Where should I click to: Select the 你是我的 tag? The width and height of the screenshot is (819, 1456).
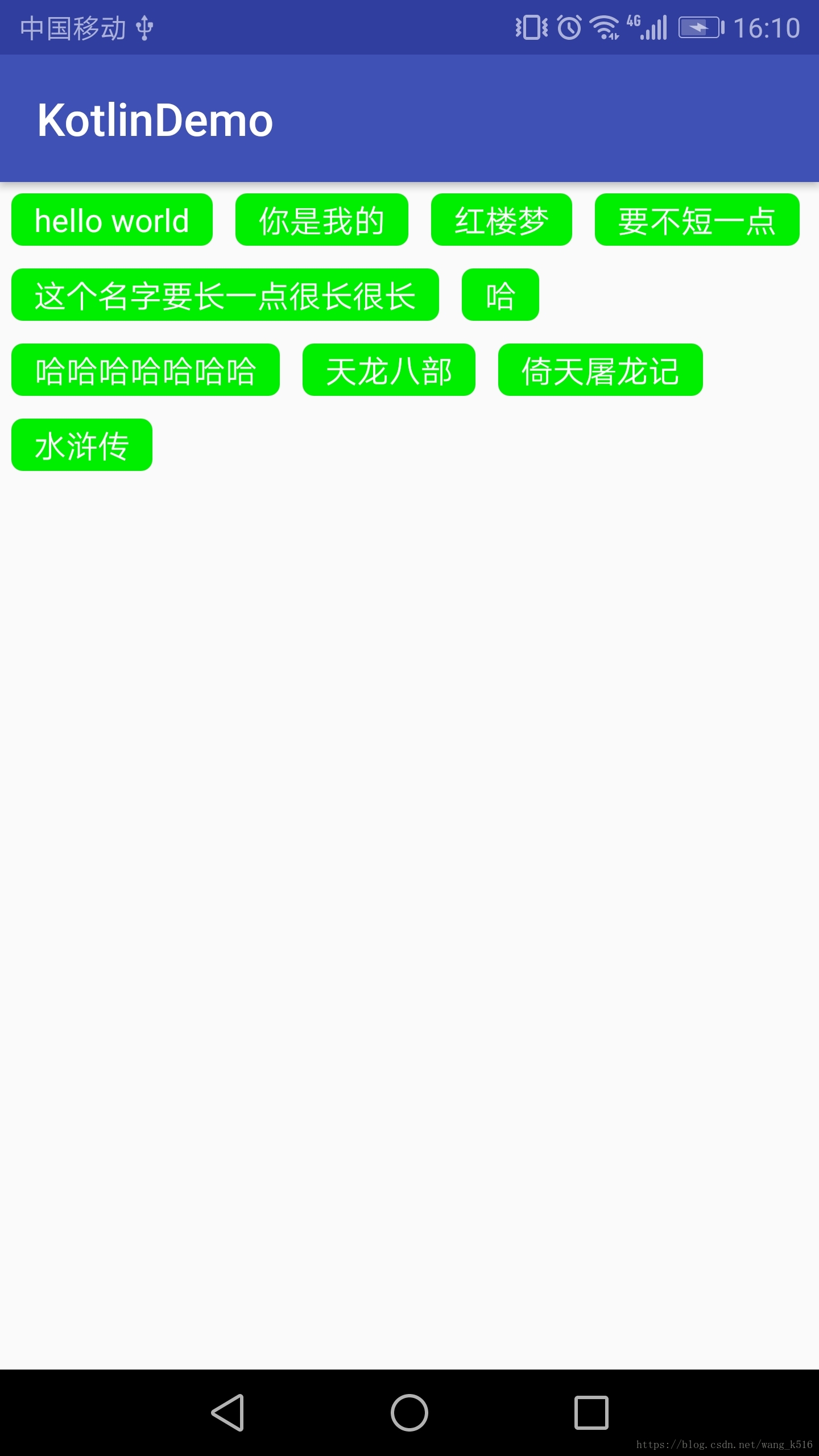pyautogui.click(x=322, y=220)
